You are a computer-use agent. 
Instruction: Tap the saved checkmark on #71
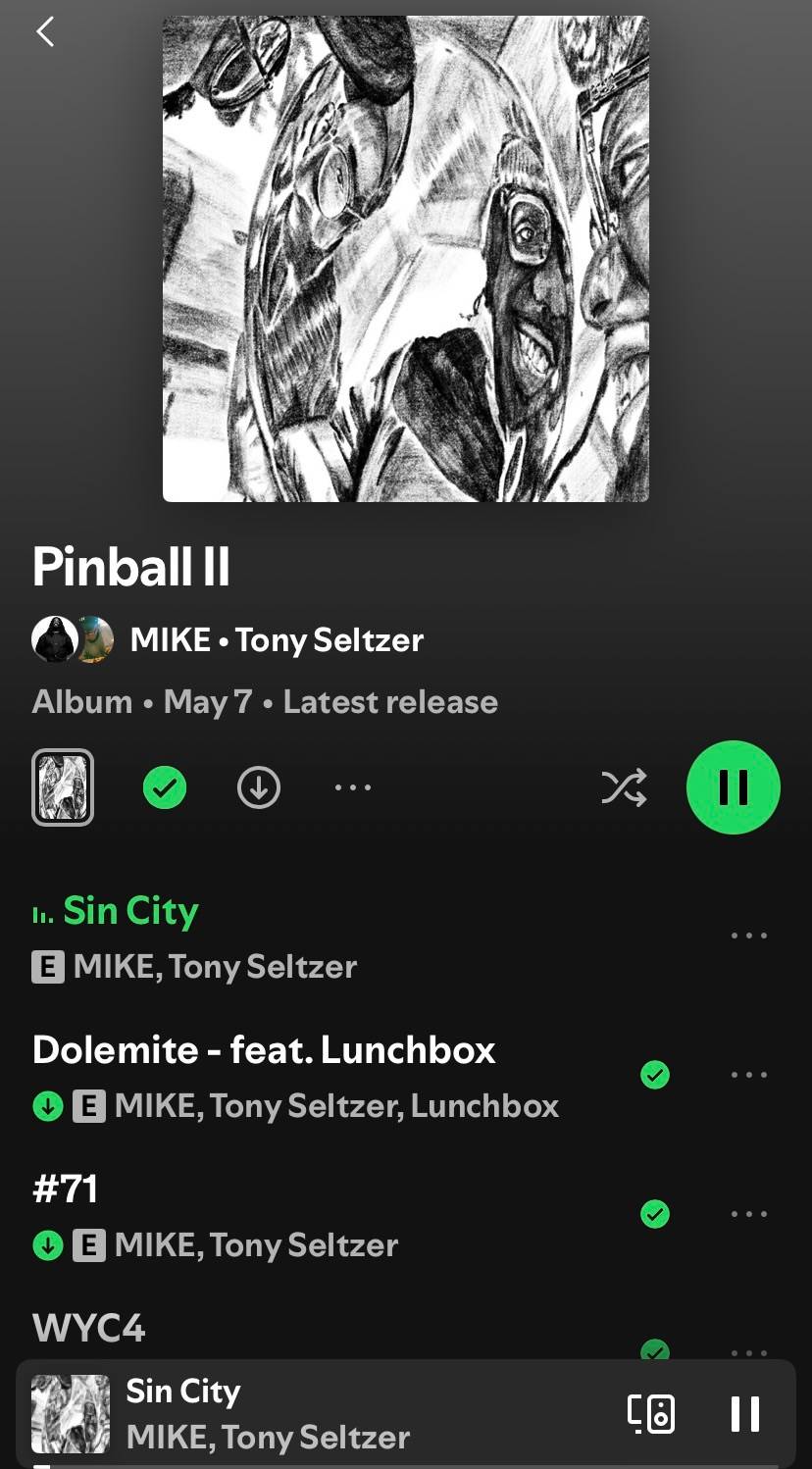pyautogui.click(x=654, y=1214)
